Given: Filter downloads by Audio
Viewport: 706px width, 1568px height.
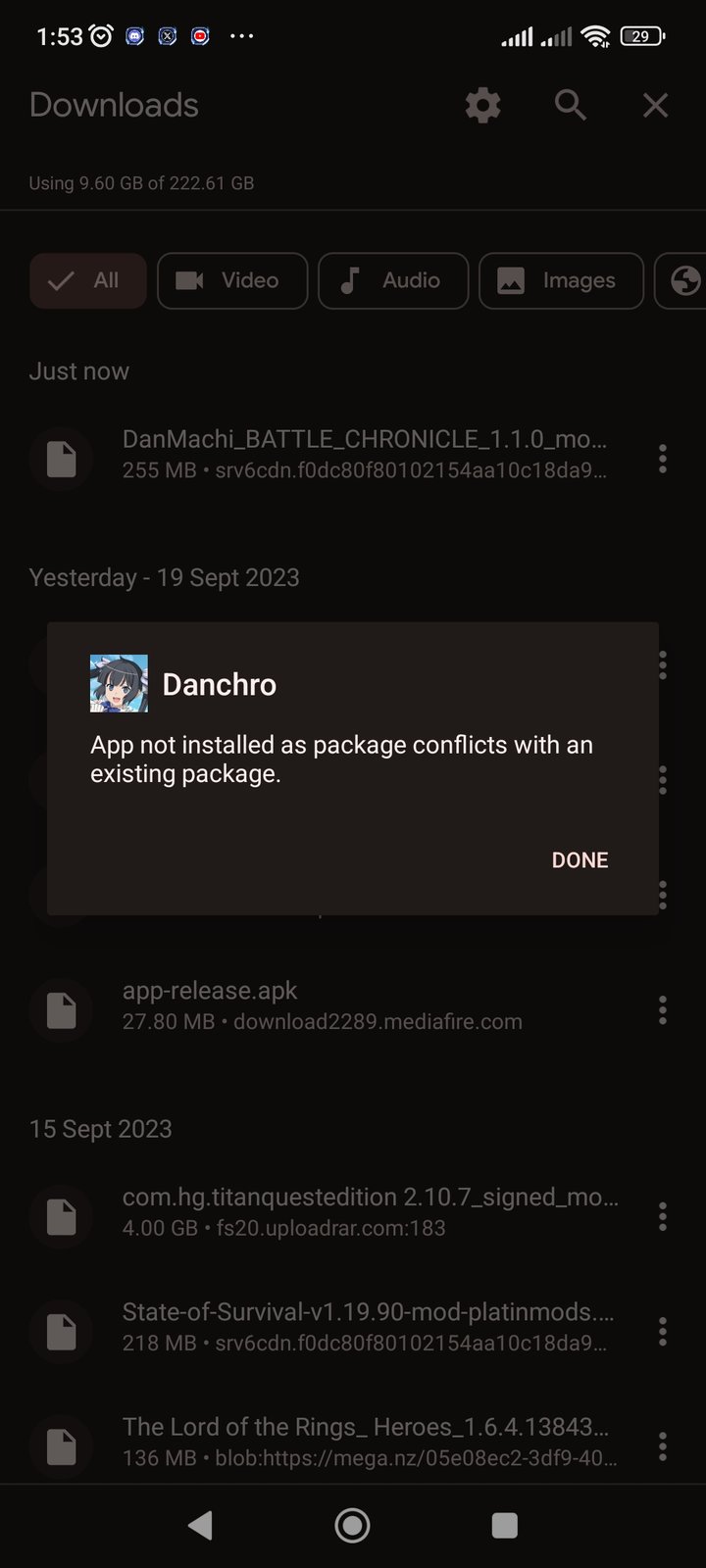Looking at the screenshot, I should 393,280.
